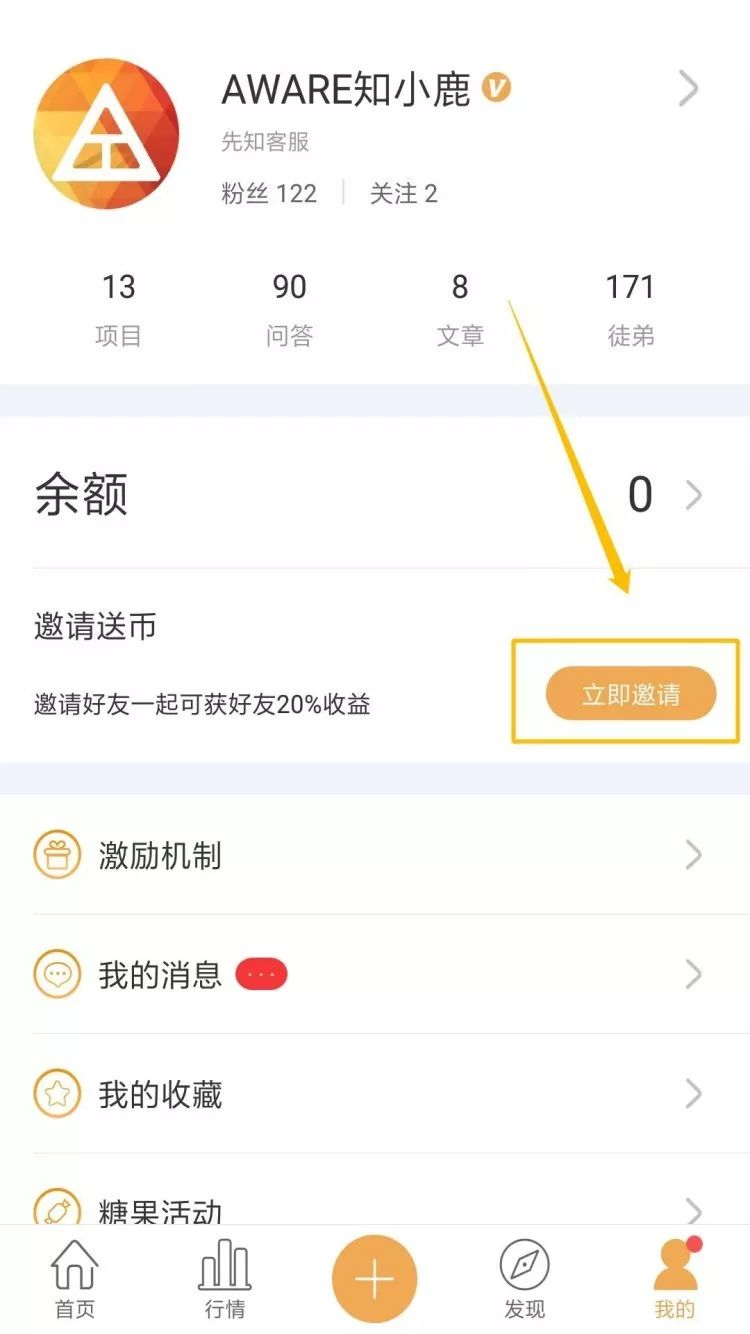
Task: Open 我的收藏 favorites
Action: point(375,1094)
